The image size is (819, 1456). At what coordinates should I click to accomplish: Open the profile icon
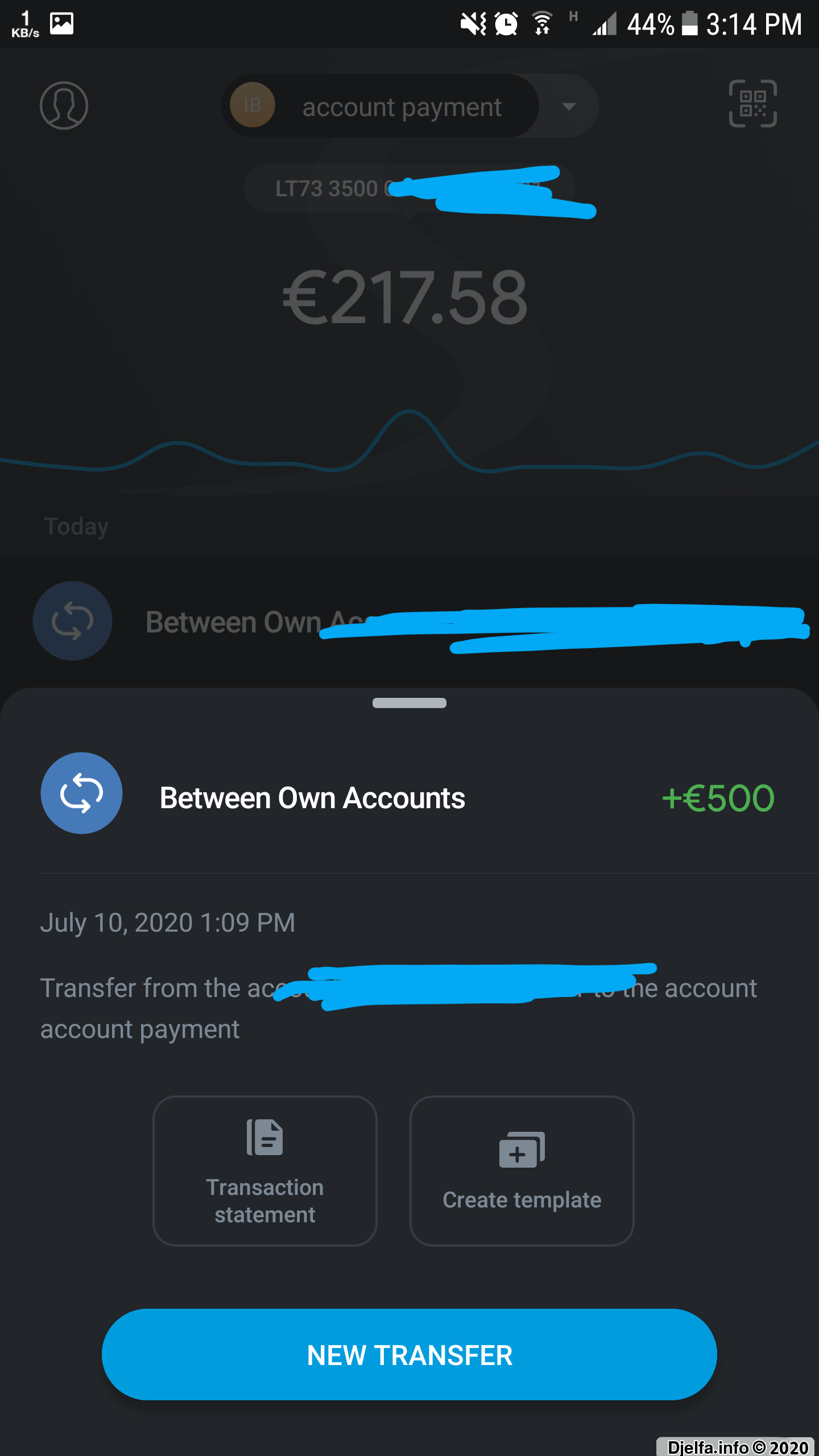(64, 106)
